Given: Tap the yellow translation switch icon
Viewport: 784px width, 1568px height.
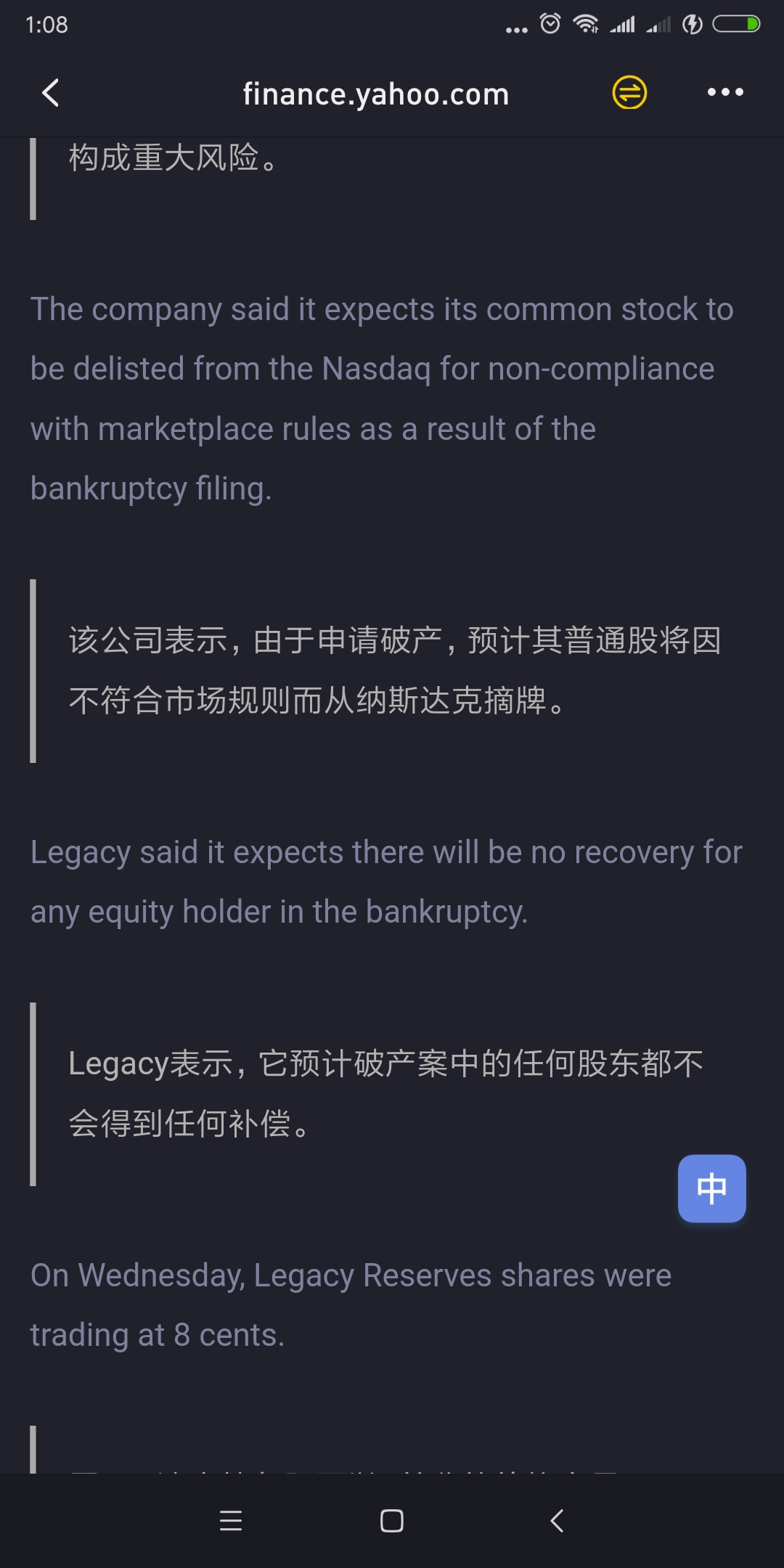Looking at the screenshot, I should point(629,93).
